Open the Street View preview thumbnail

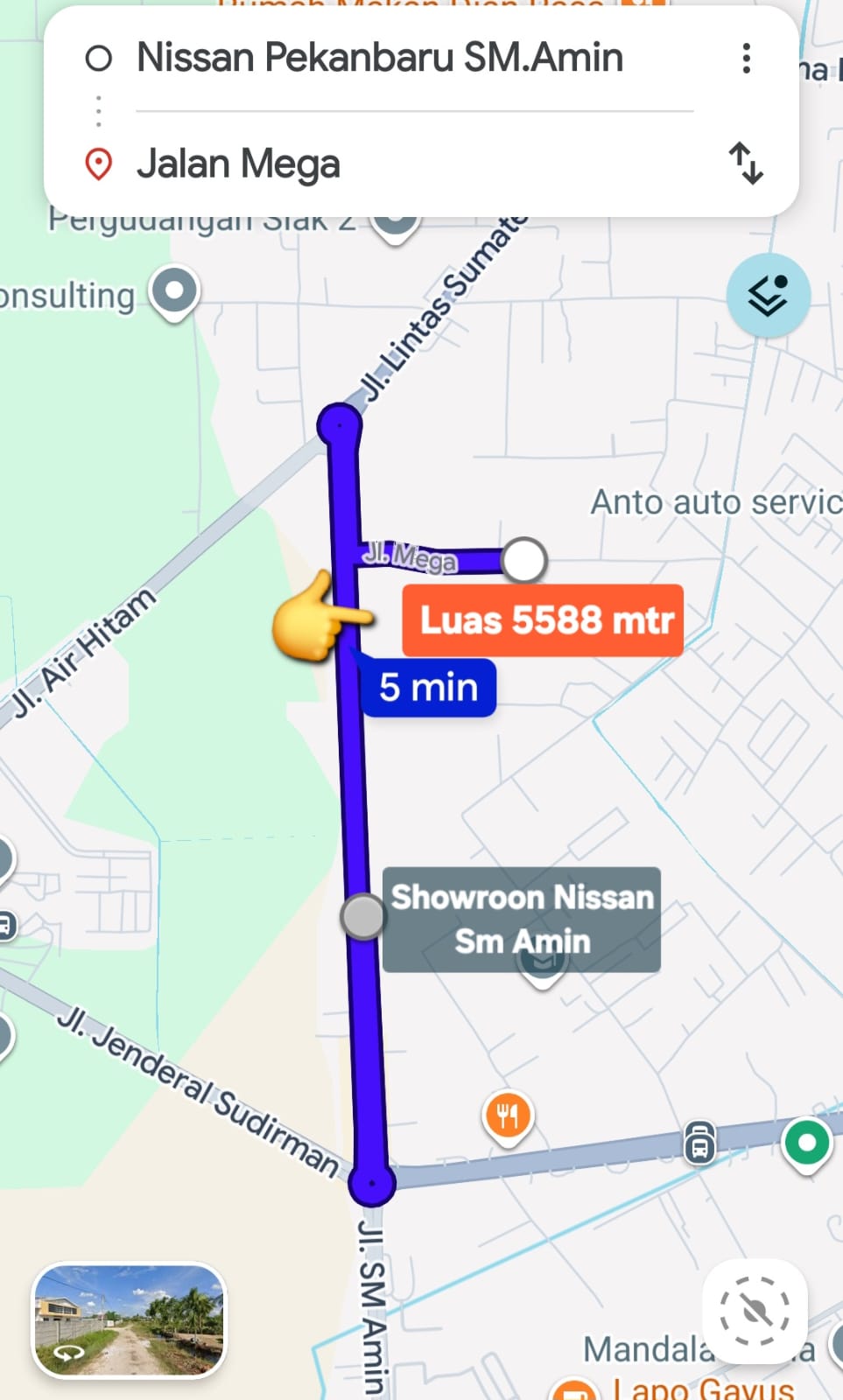[x=130, y=1319]
